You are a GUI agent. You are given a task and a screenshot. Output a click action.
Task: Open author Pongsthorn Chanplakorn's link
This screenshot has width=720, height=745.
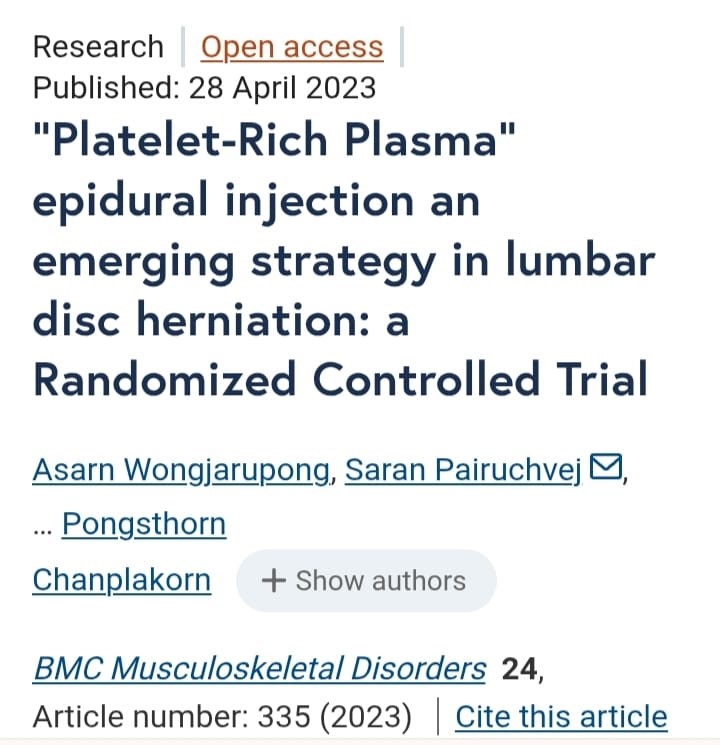pos(143,524)
